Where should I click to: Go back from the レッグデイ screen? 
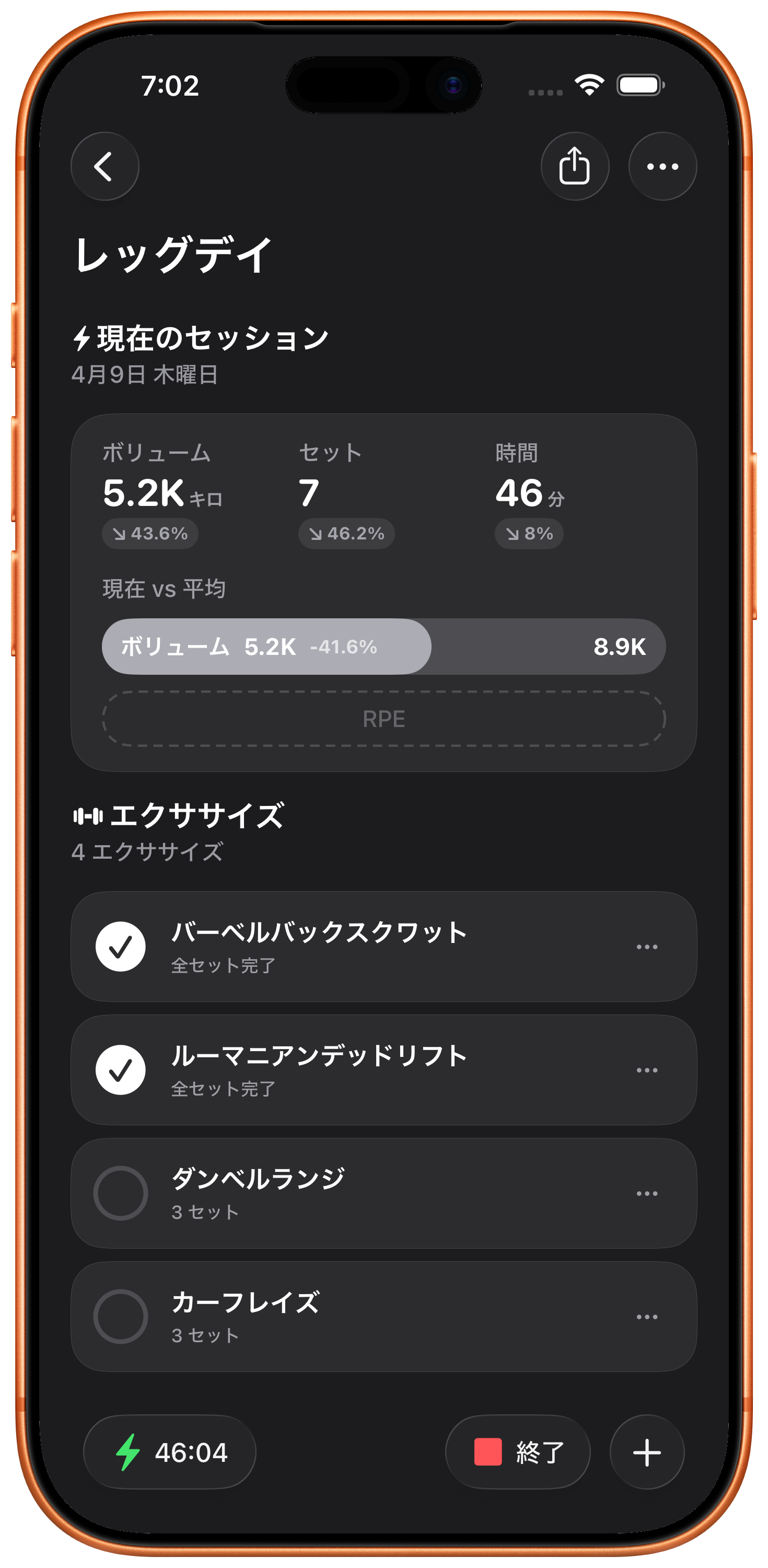[x=104, y=166]
